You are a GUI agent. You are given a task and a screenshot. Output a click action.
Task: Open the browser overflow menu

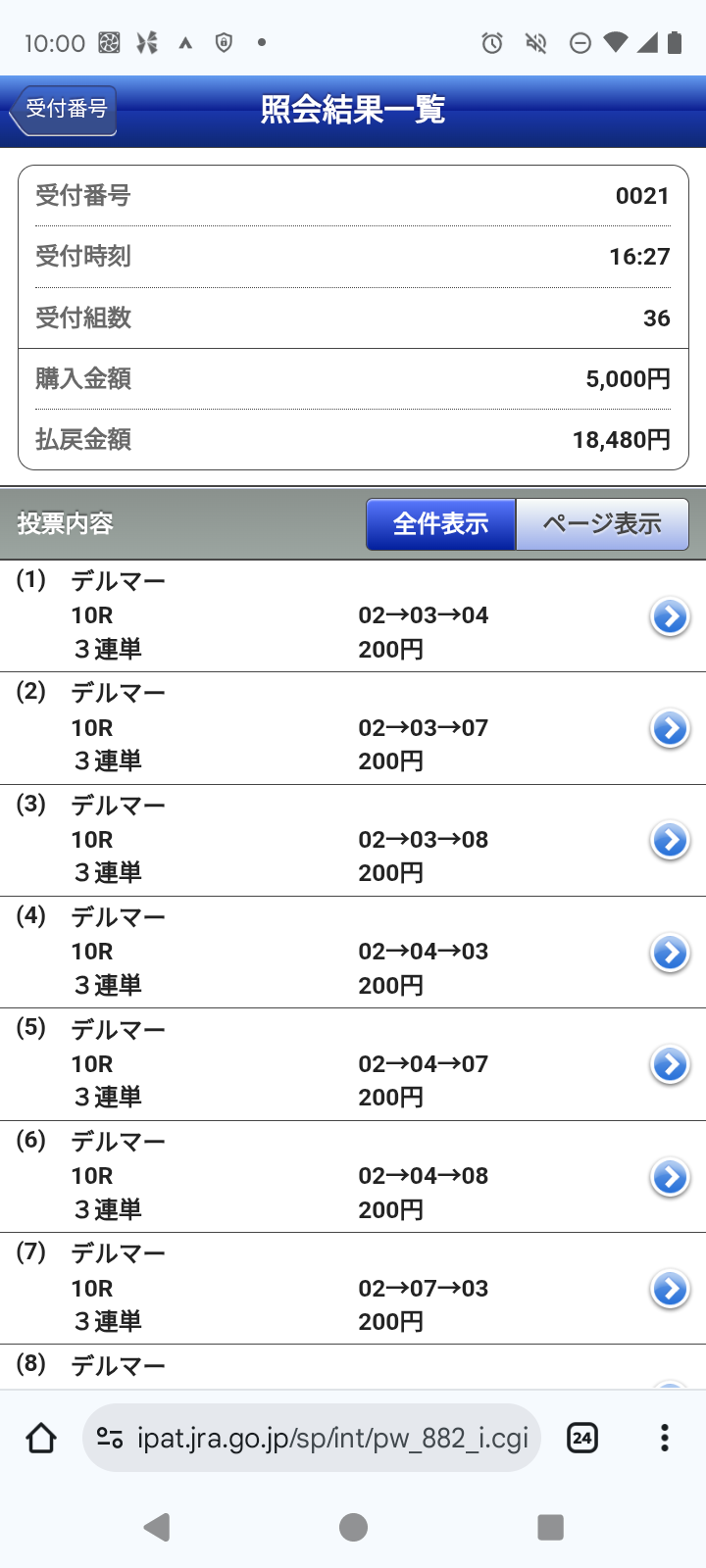point(664,1438)
